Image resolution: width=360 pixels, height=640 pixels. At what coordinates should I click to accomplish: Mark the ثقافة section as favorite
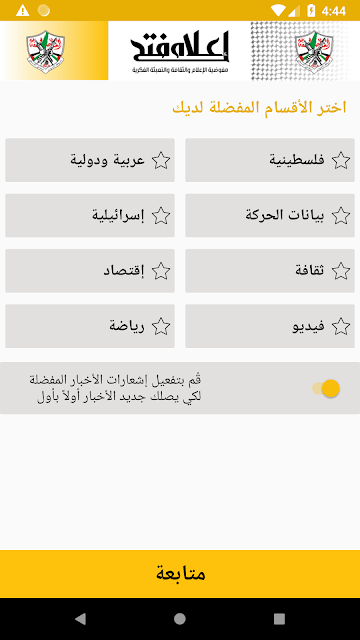(x=270, y=271)
